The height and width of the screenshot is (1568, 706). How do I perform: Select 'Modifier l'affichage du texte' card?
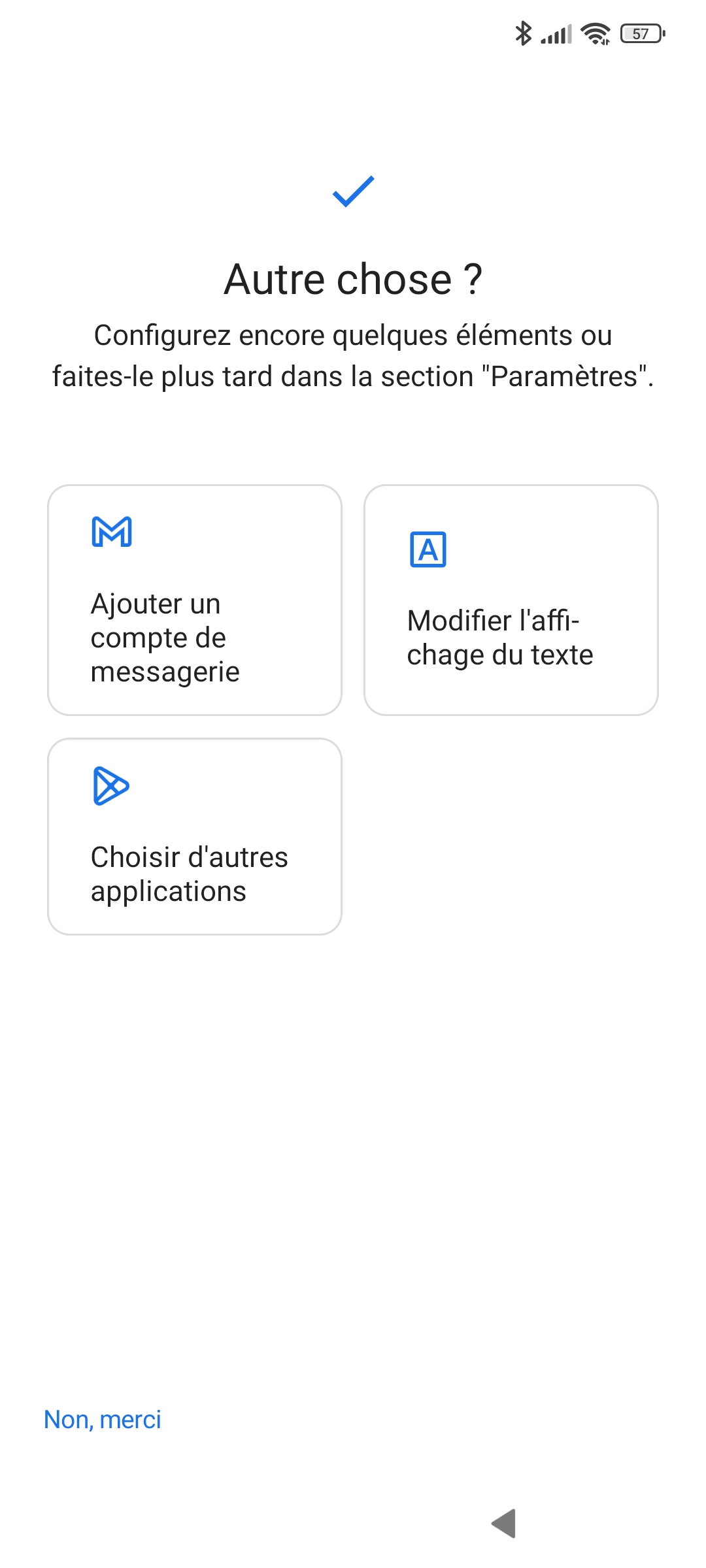511,600
